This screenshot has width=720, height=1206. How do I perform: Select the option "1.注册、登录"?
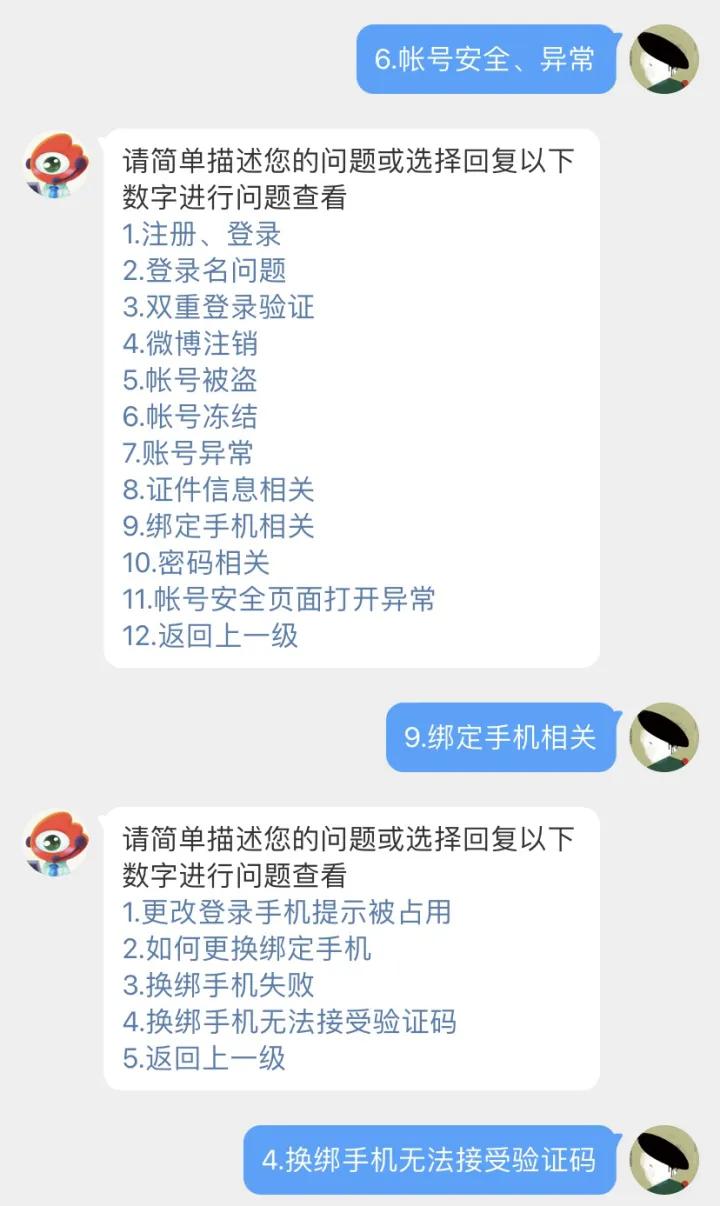pos(200,235)
